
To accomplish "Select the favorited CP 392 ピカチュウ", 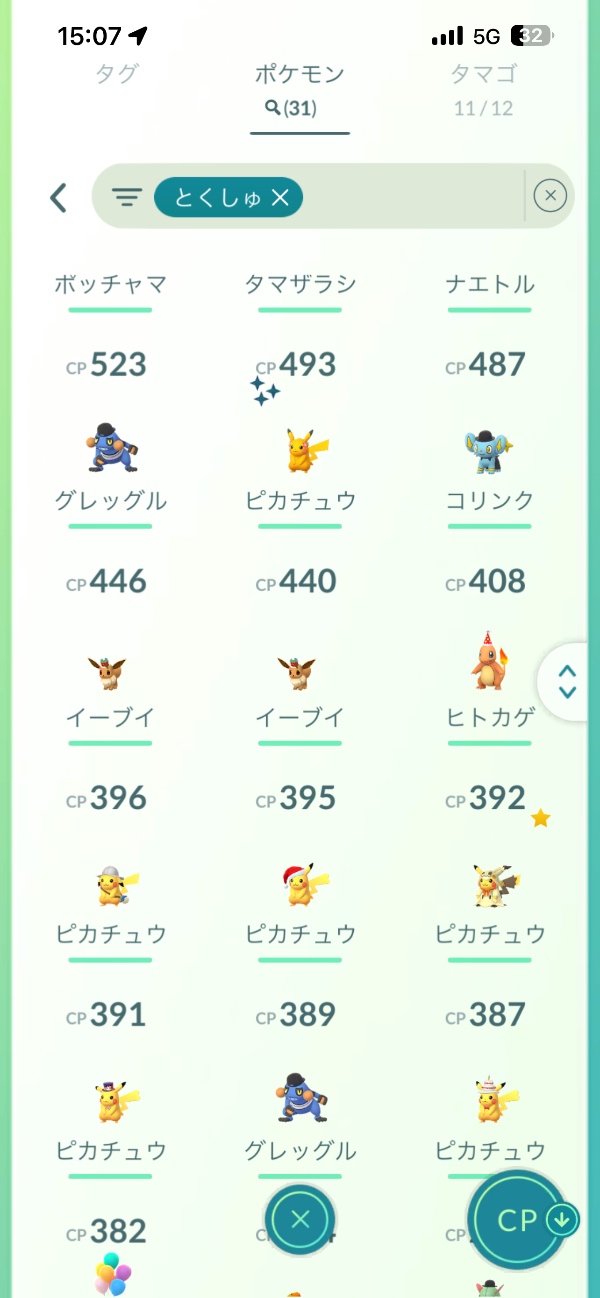I will coord(489,884).
